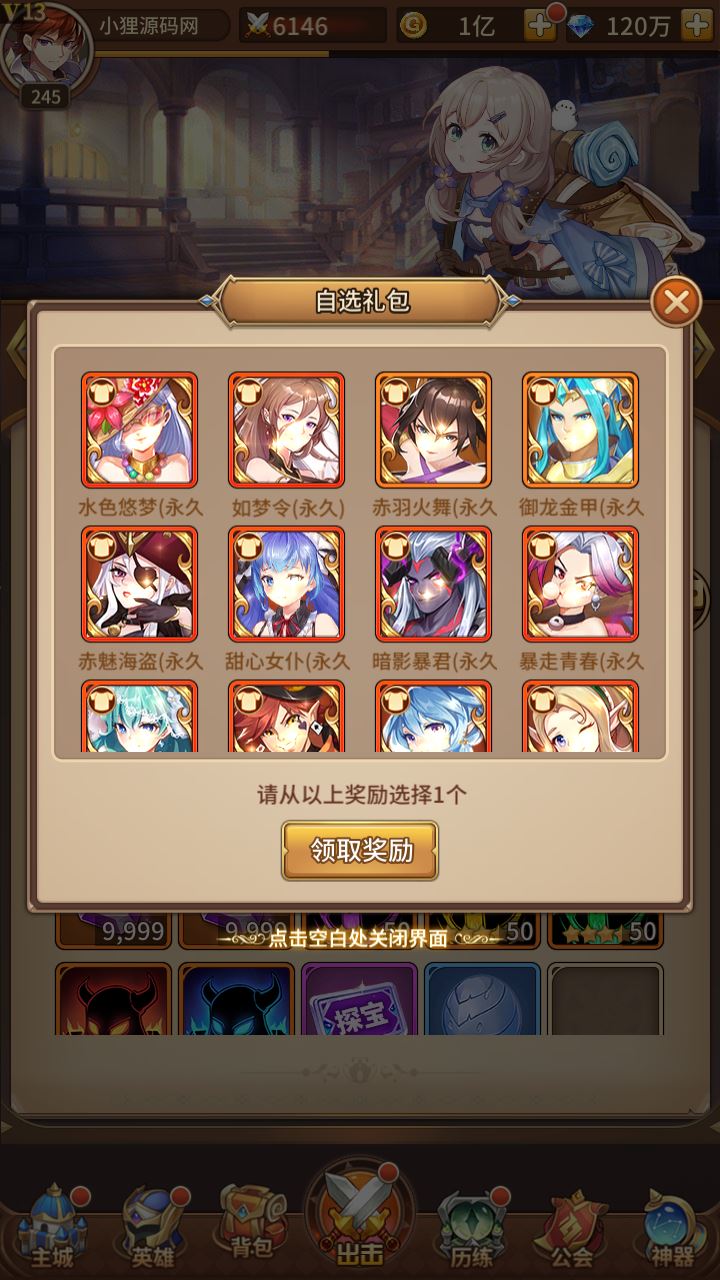Choose the 如梦令 skin
720x1280 pixels.
tap(286, 430)
